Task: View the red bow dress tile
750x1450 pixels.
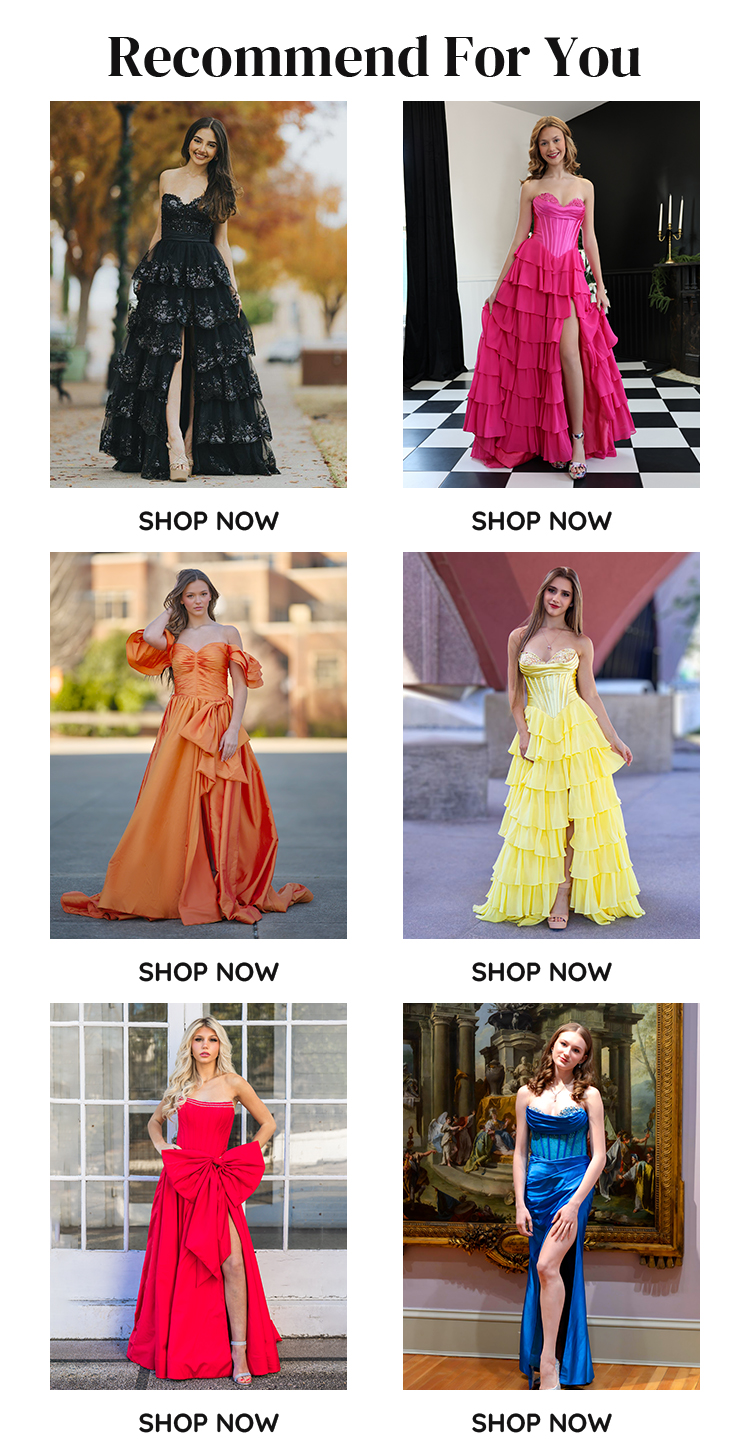Action: (x=198, y=1196)
